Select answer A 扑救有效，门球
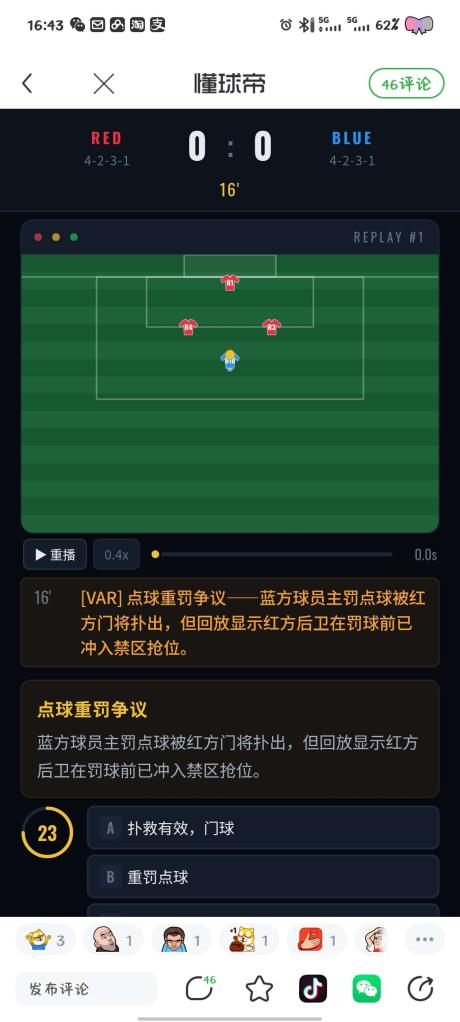This screenshot has width=460, height=1022. pos(263,828)
